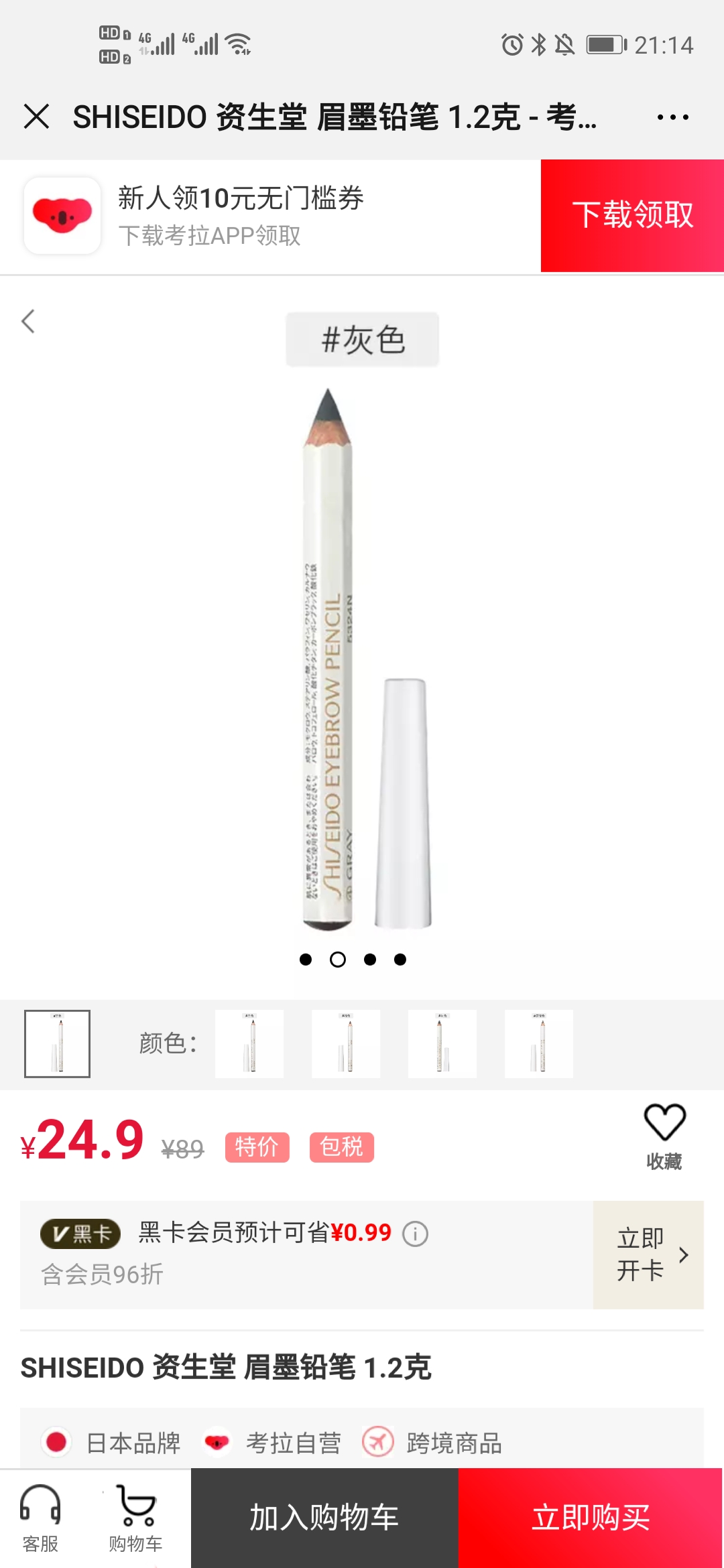This screenshot has height=1568, width=724.
Task: Tap 下载领取 to claim coupon
Action: (x=632, y=215)
